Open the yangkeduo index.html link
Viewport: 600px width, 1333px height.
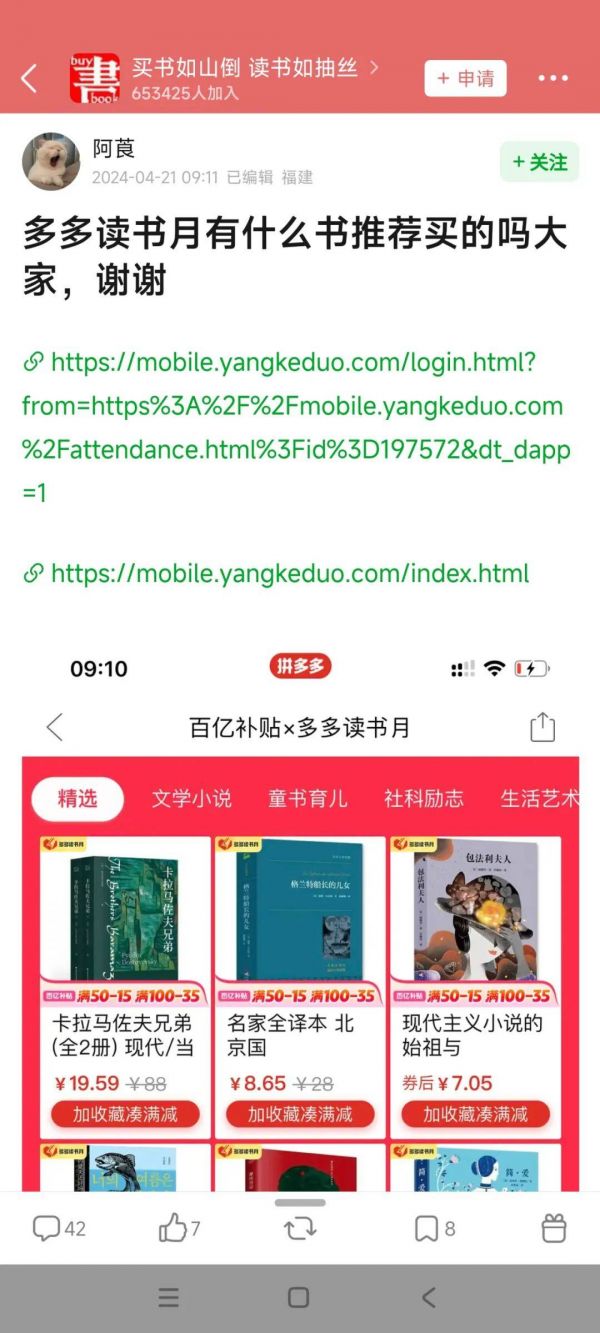(x=289, y=574)
